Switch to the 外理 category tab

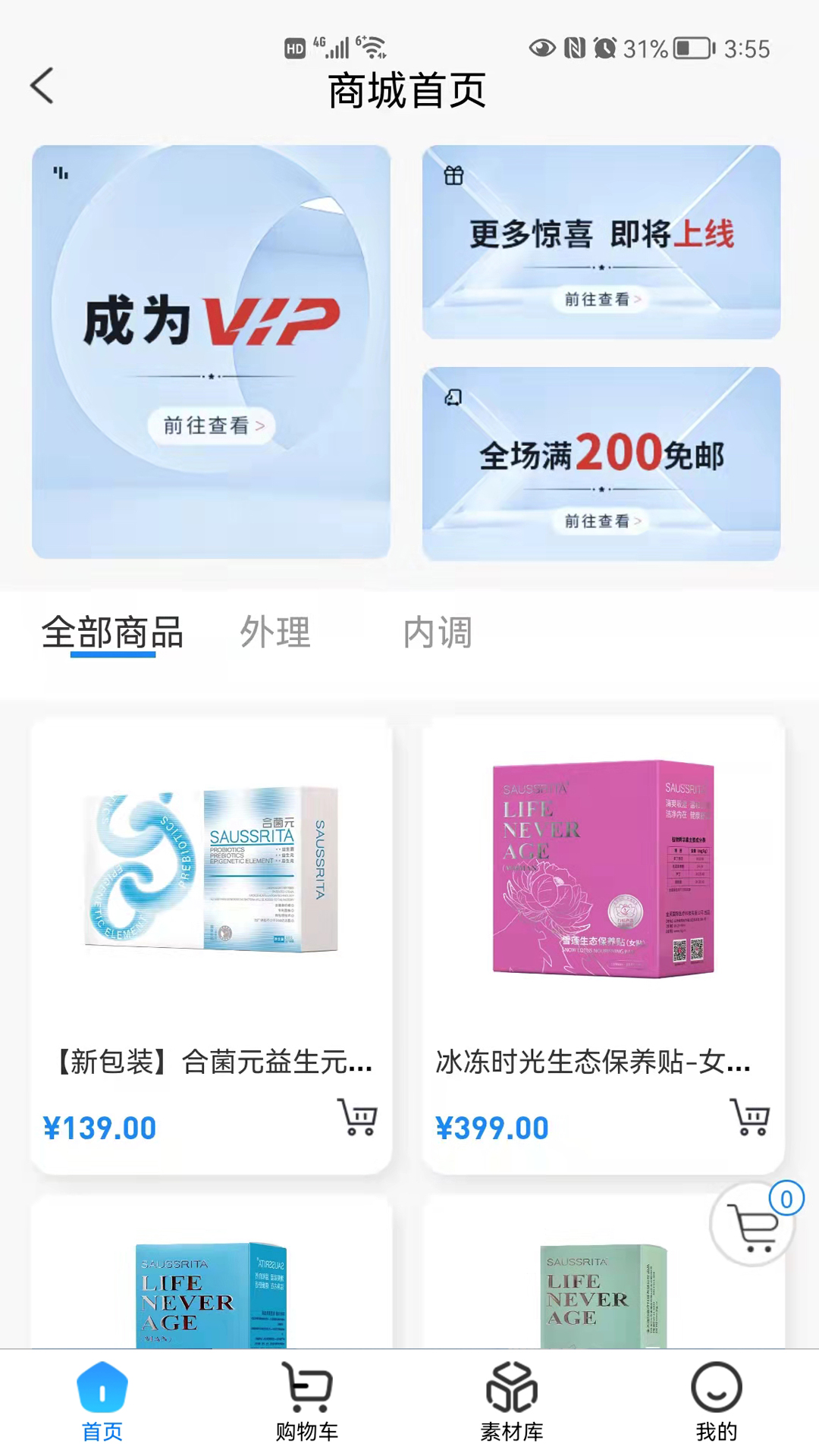pyautogui.click(x=276, y=632)
